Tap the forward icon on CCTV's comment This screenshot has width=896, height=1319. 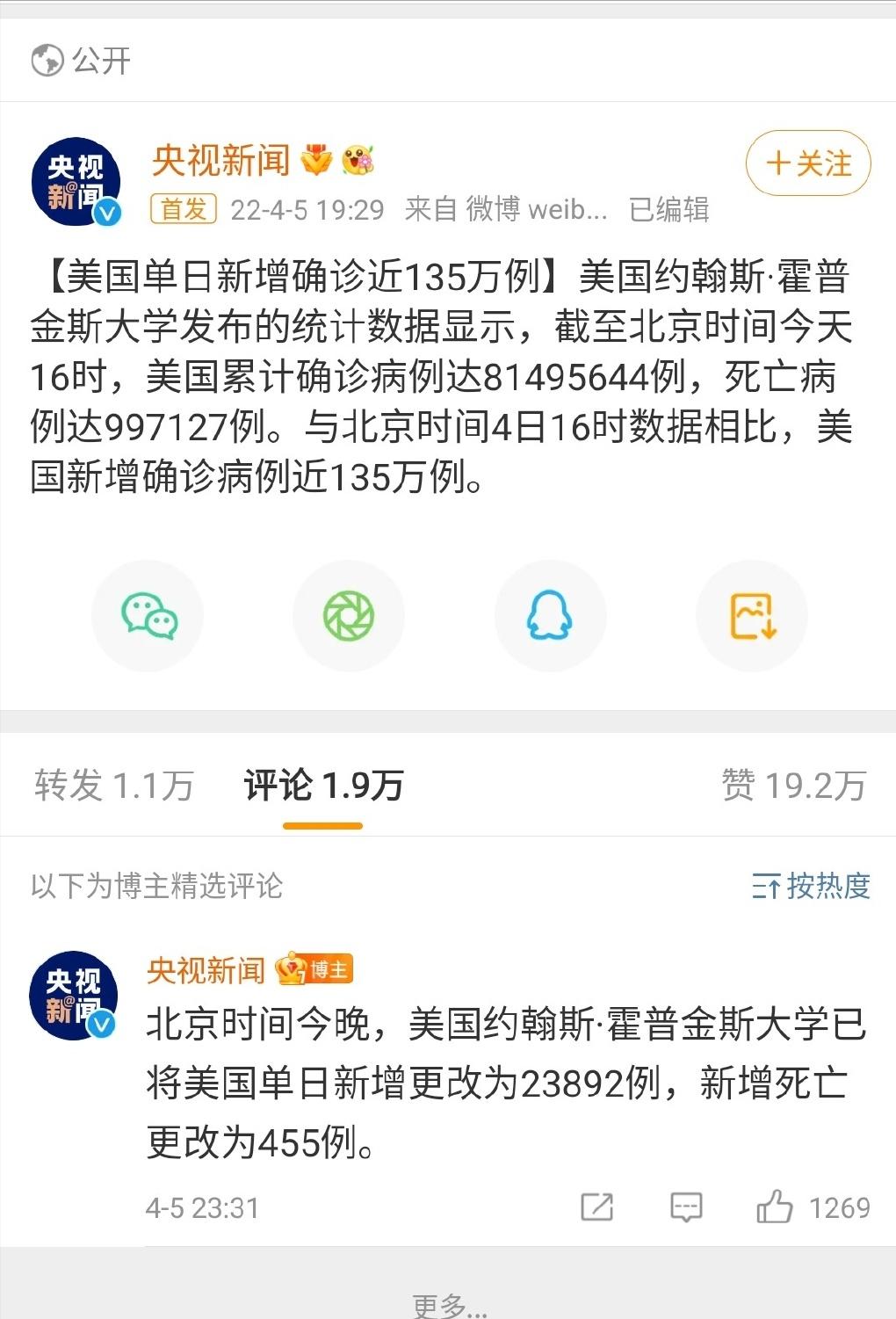click(x=595, y=1206)
